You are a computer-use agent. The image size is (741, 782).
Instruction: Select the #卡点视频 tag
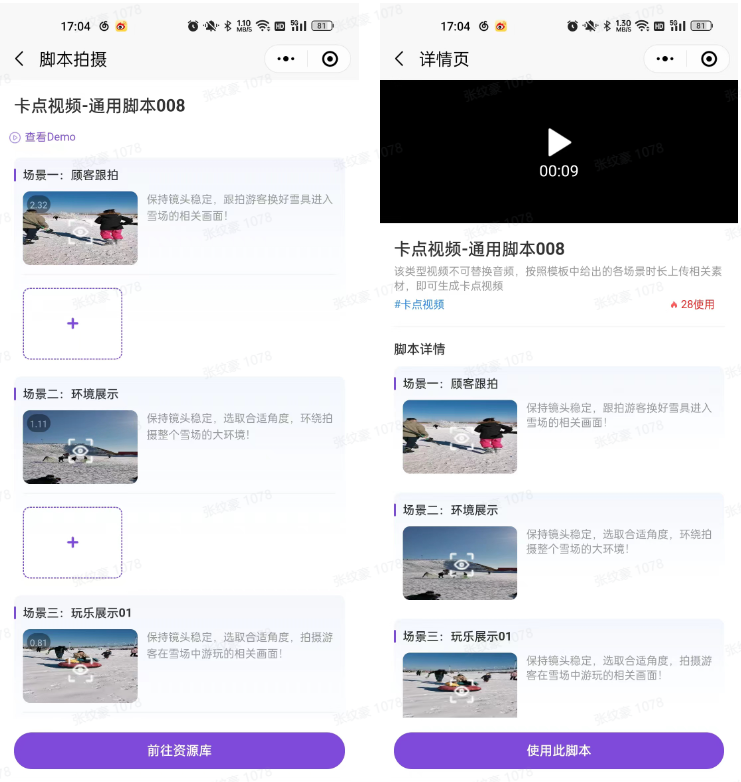[x=419, y=305]
